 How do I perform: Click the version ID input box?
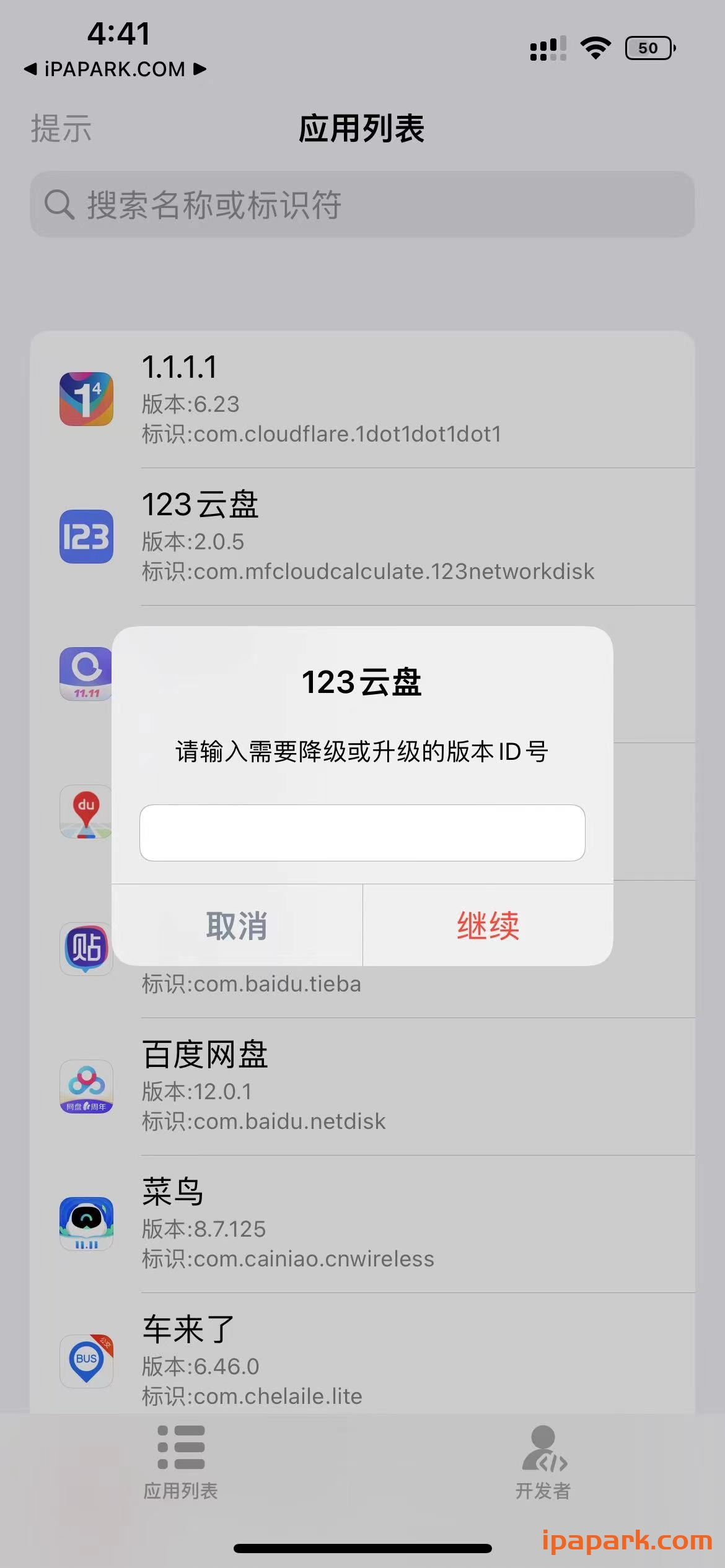362,833
